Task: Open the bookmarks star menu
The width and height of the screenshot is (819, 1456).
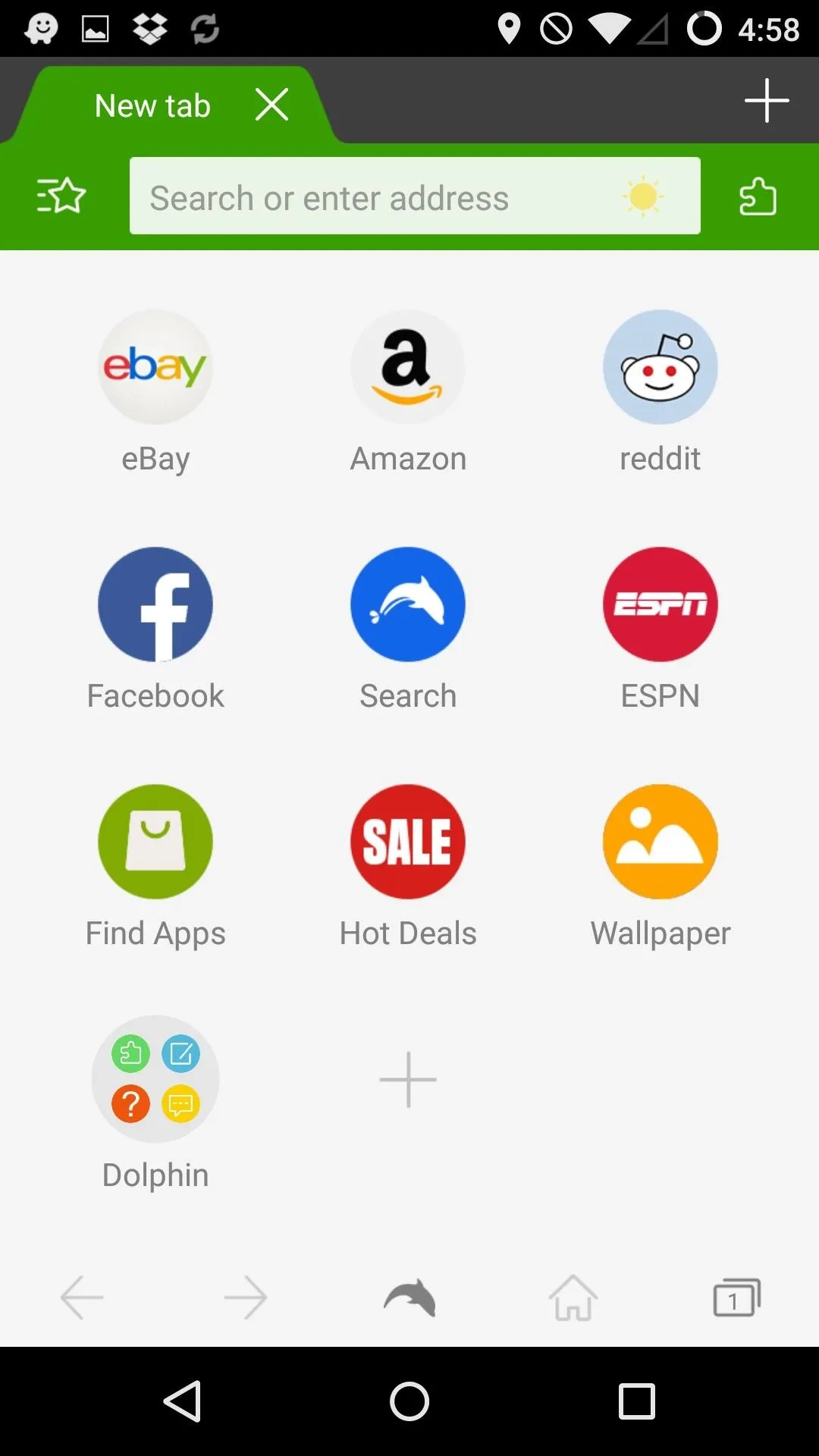Action: click(61, 196)
